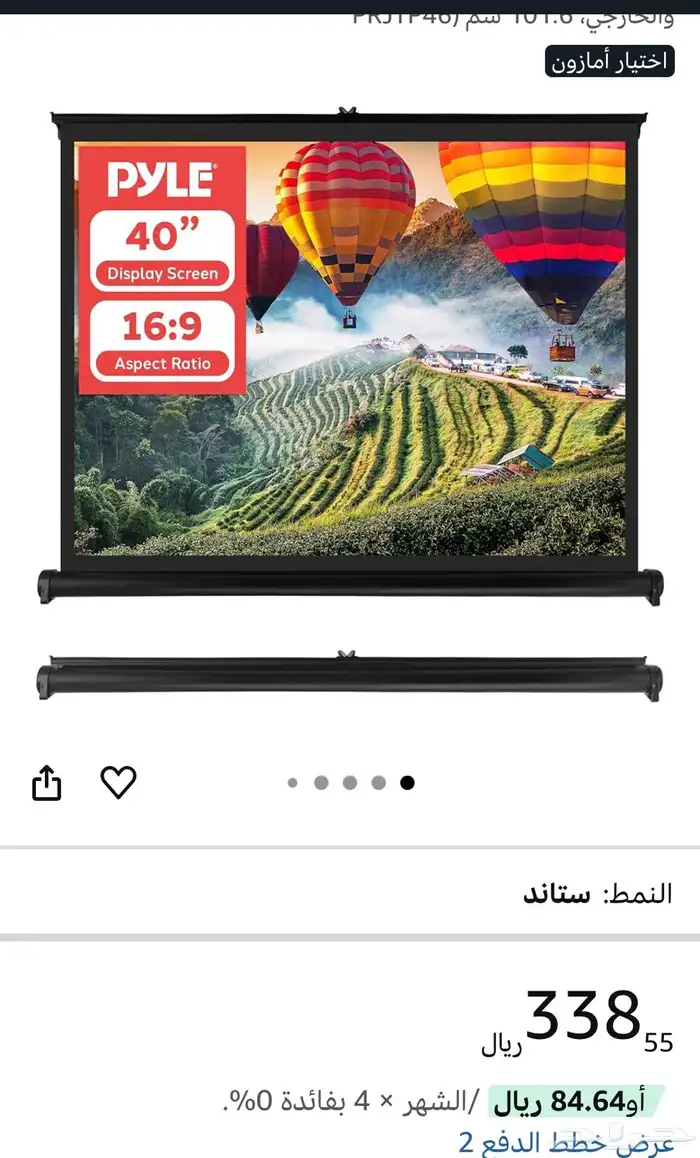The height and width of the screenshot is (1158, 700).
Task: Open the payment plan link
Action: pyautogui.click(x=566, y=1142)
